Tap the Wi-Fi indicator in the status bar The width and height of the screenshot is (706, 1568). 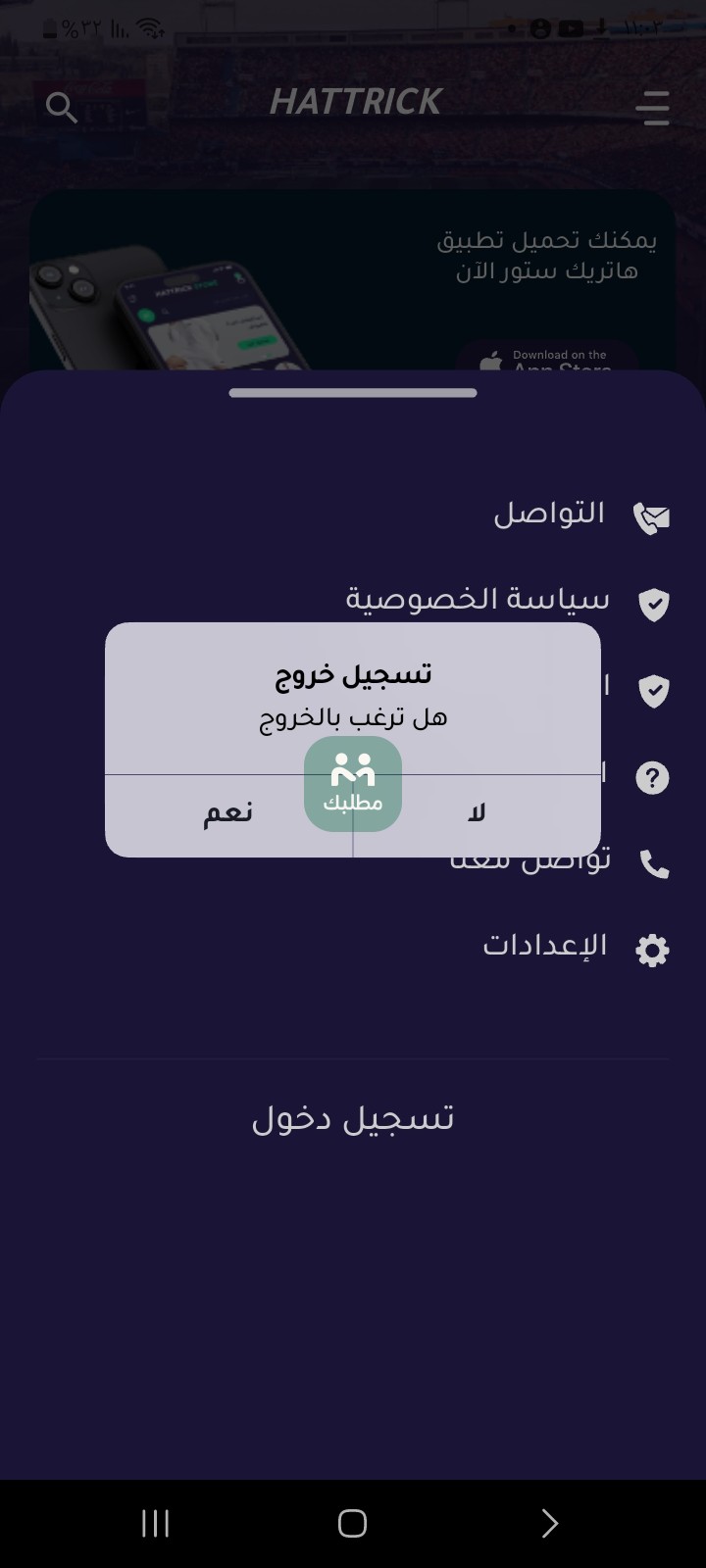pyautogui.click(x=149, y=27)
